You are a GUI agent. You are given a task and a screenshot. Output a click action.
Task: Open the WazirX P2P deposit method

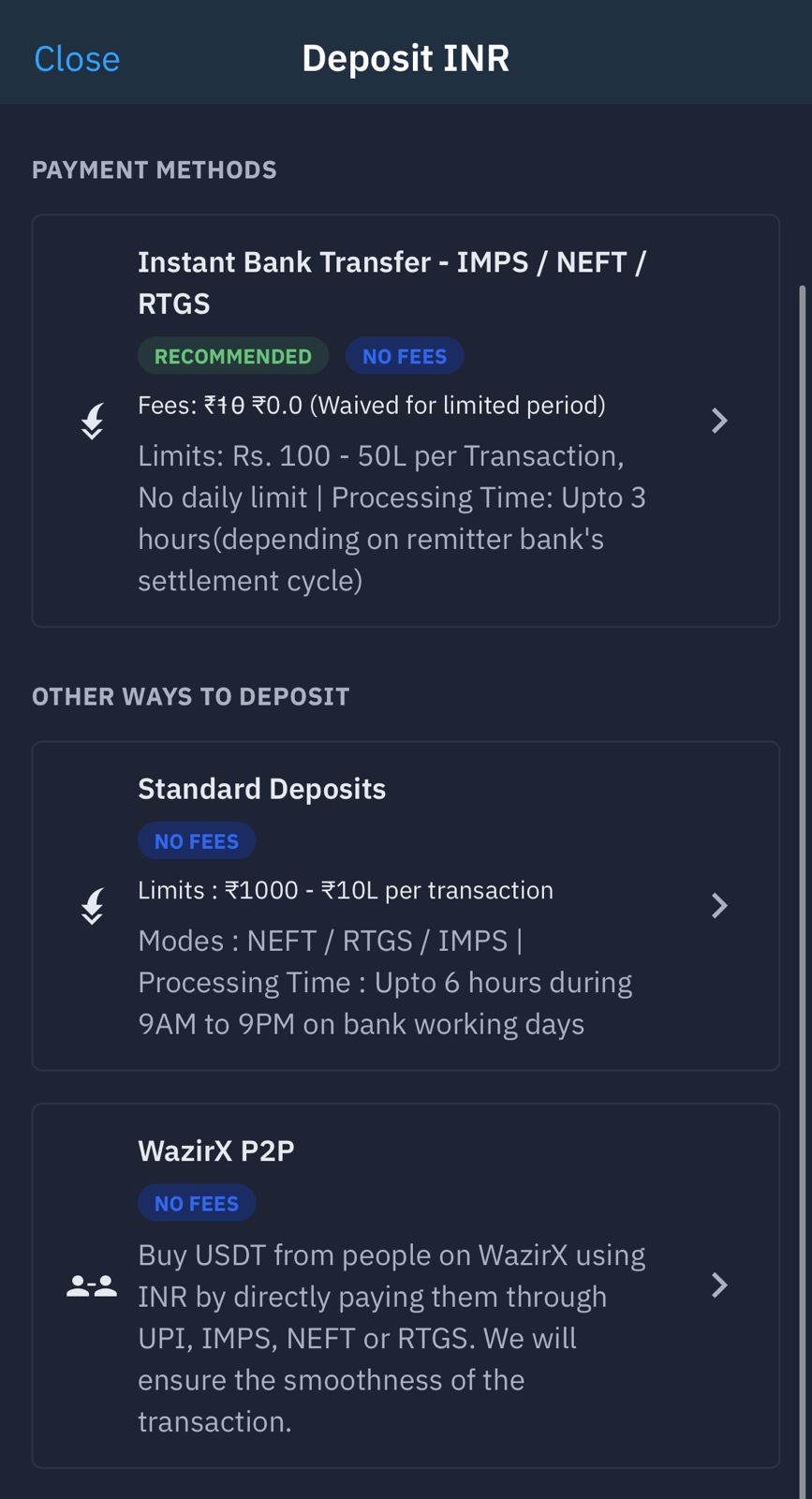click(406, 1285)
